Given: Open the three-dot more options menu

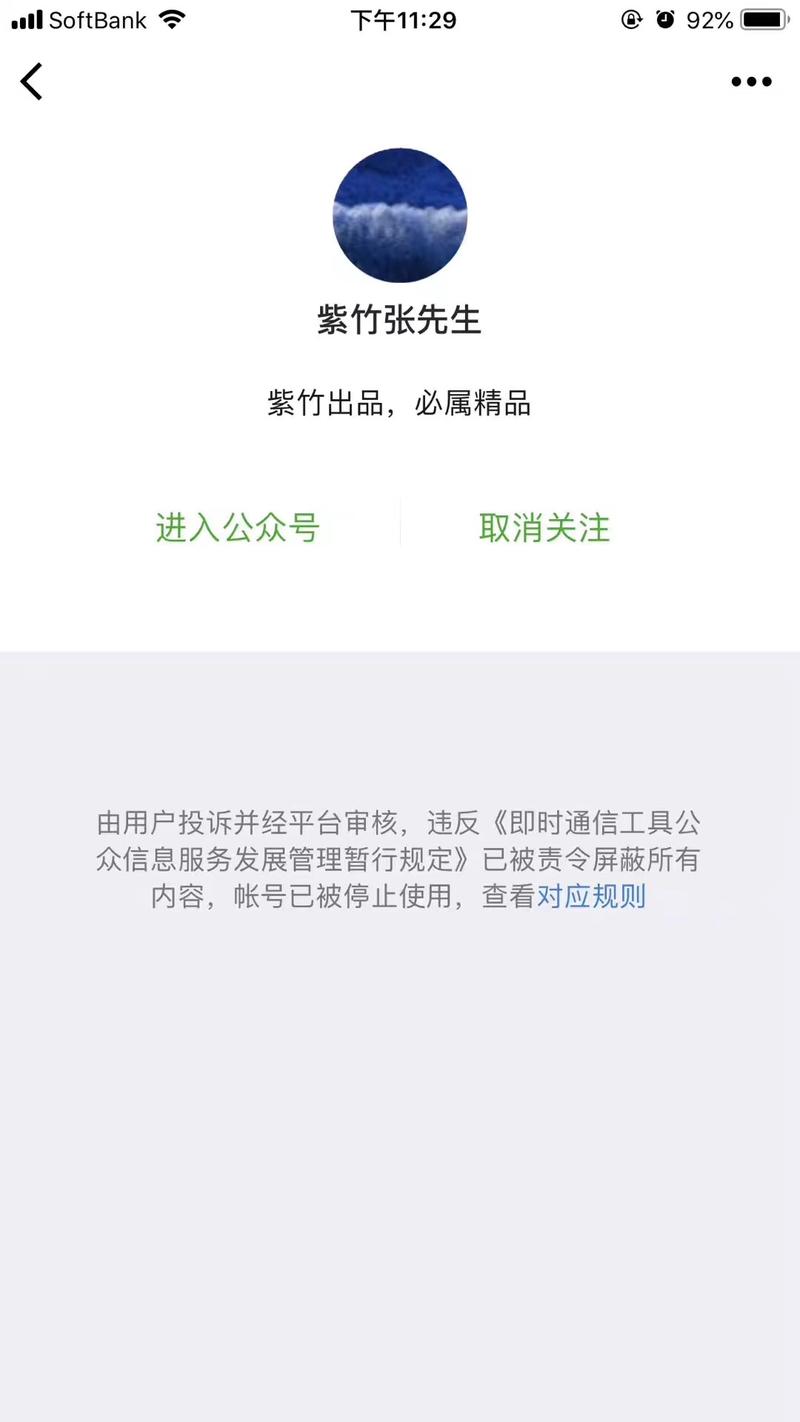Looking at the screenshot, I should click(751, 82).
